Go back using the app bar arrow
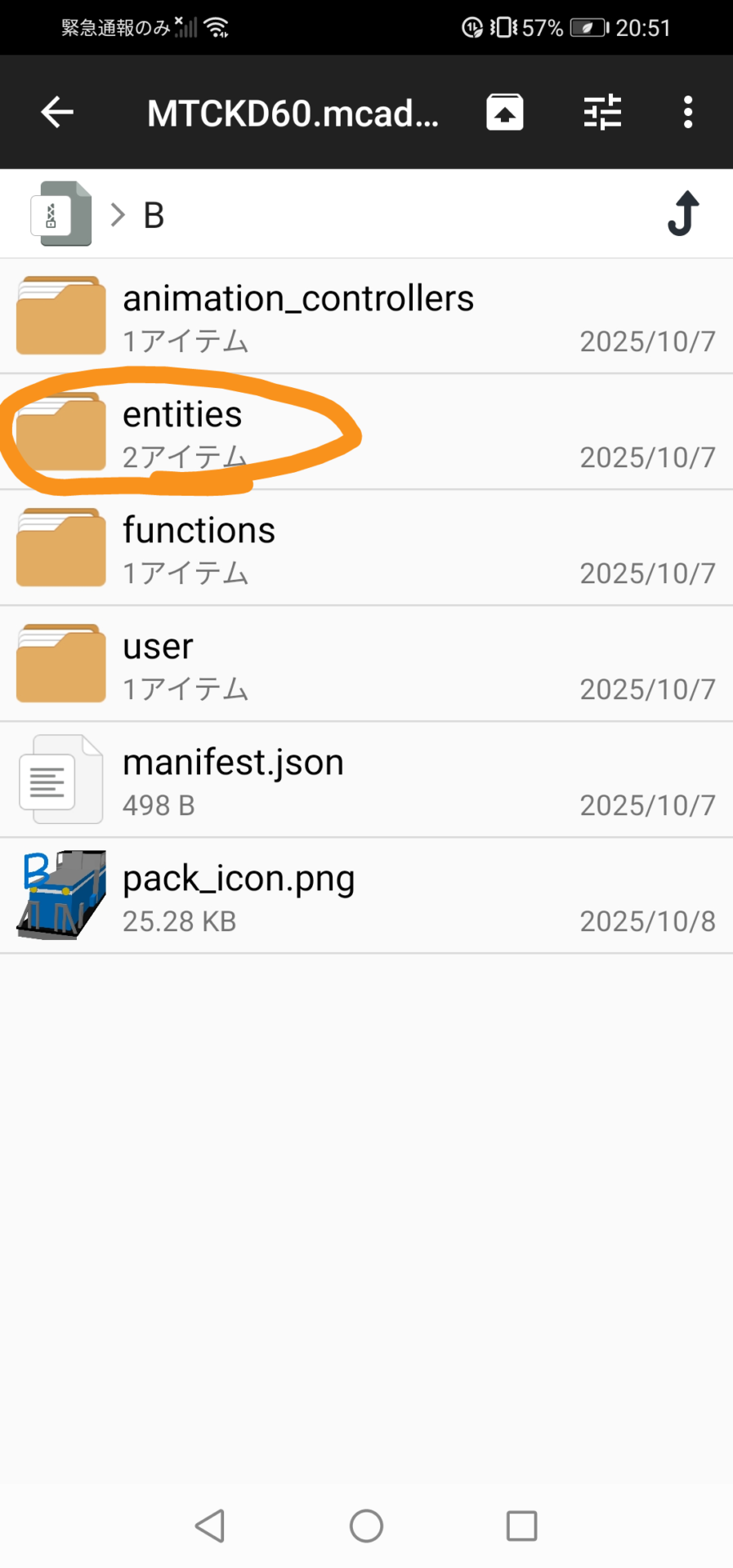 pos(57,112)
